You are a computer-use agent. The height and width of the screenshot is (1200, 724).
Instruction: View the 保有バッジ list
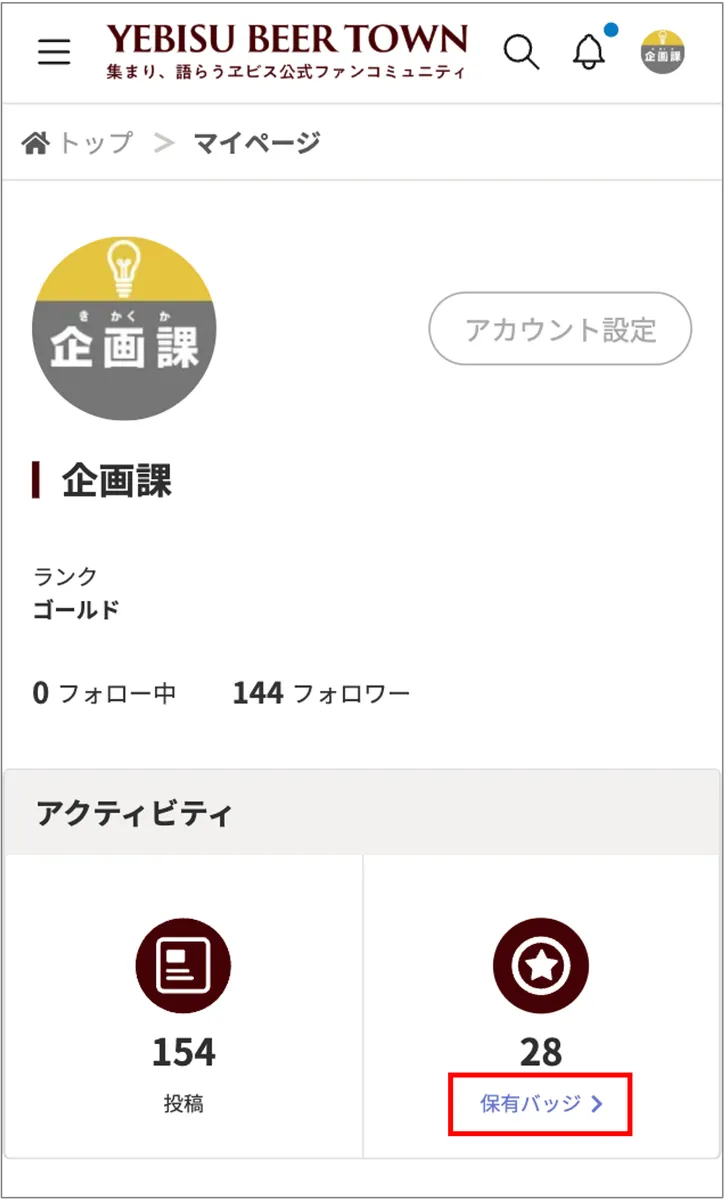(542, 1103)
